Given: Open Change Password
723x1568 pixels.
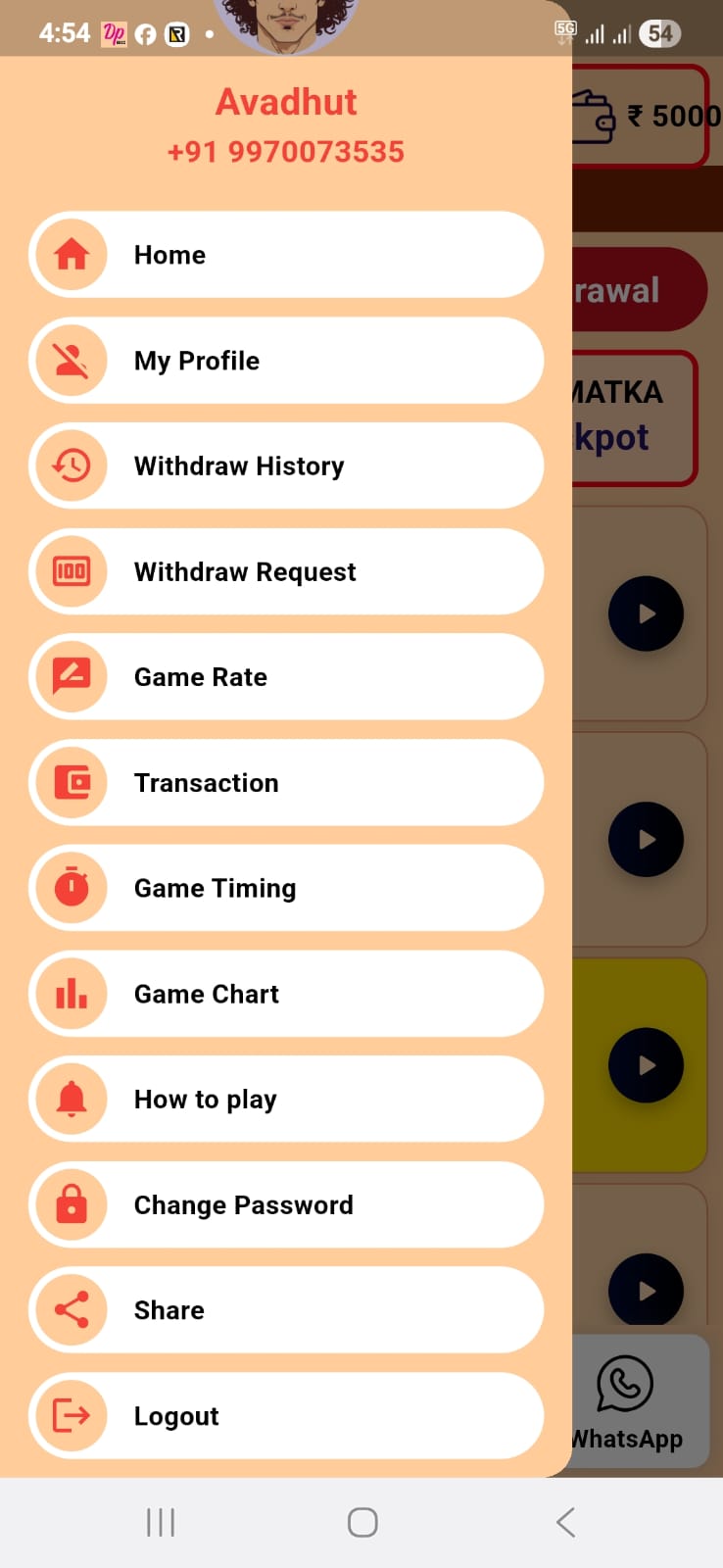Looking at the screenshot, I should tap(286, 1204).
